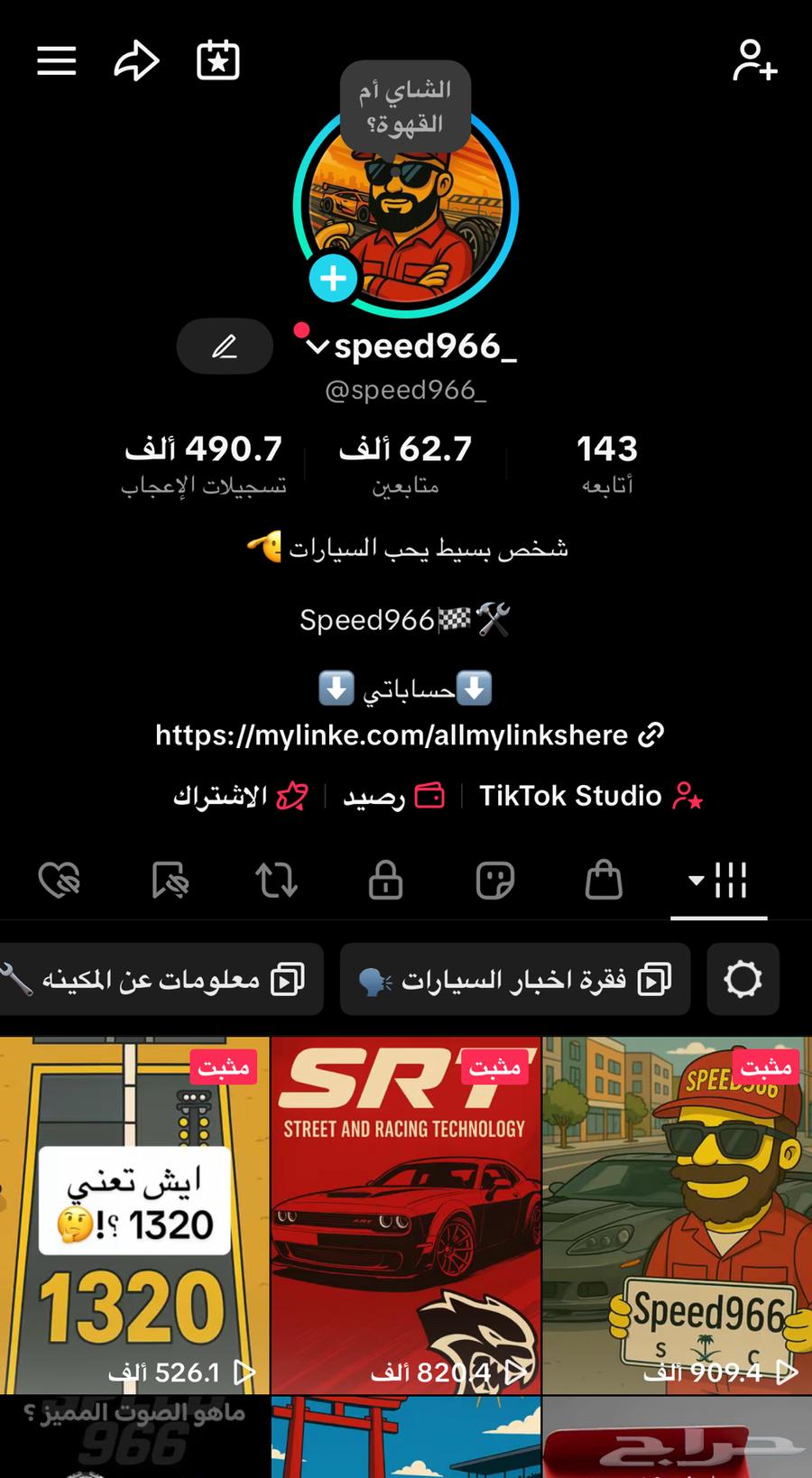Share this profile
Image resolution: width=812 pixels, height=1478 pixels.
click(x=136, y=61)
